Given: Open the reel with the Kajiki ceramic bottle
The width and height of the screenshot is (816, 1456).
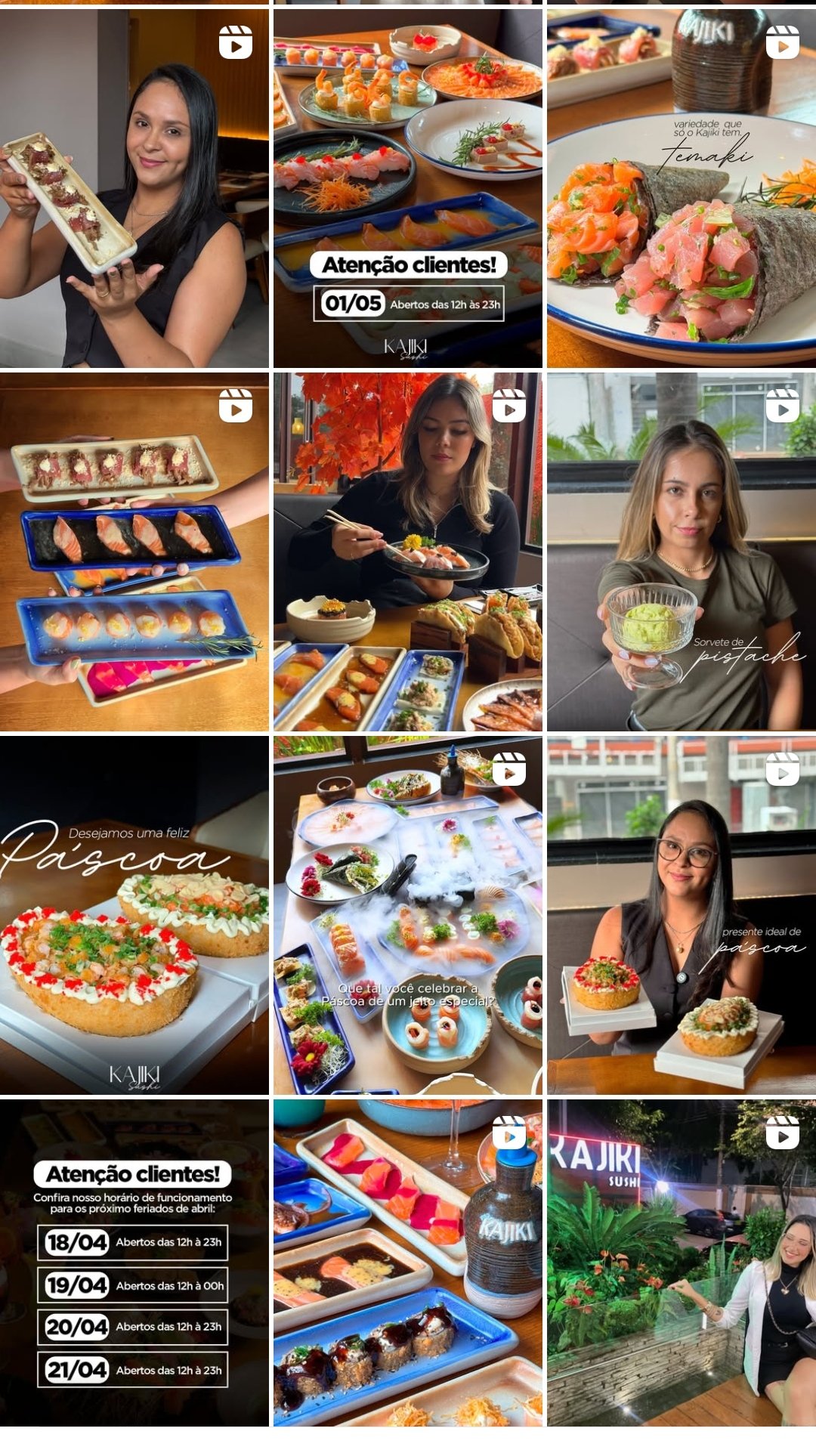Looking at the screenshot, I should pos(408,1262).
